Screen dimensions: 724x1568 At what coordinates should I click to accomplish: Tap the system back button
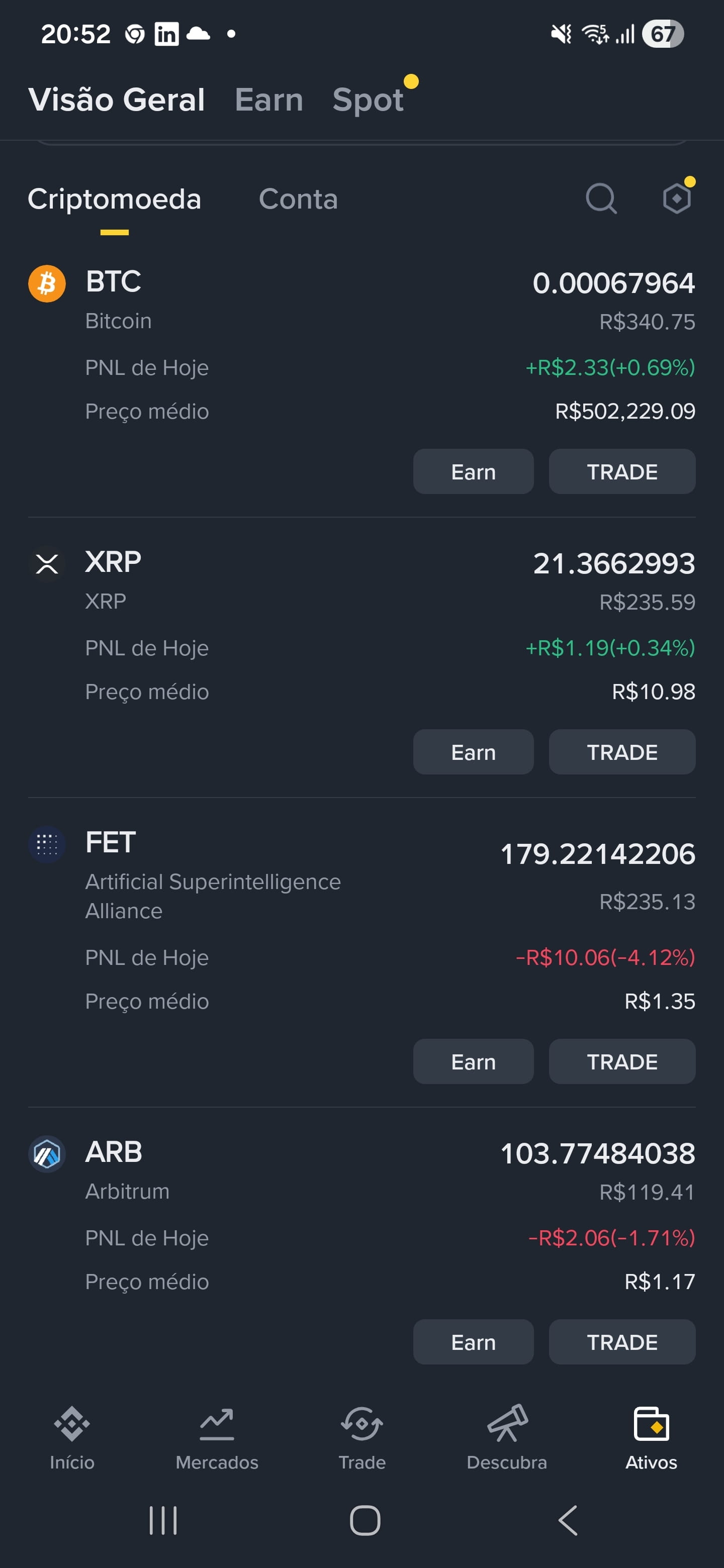568,1521
